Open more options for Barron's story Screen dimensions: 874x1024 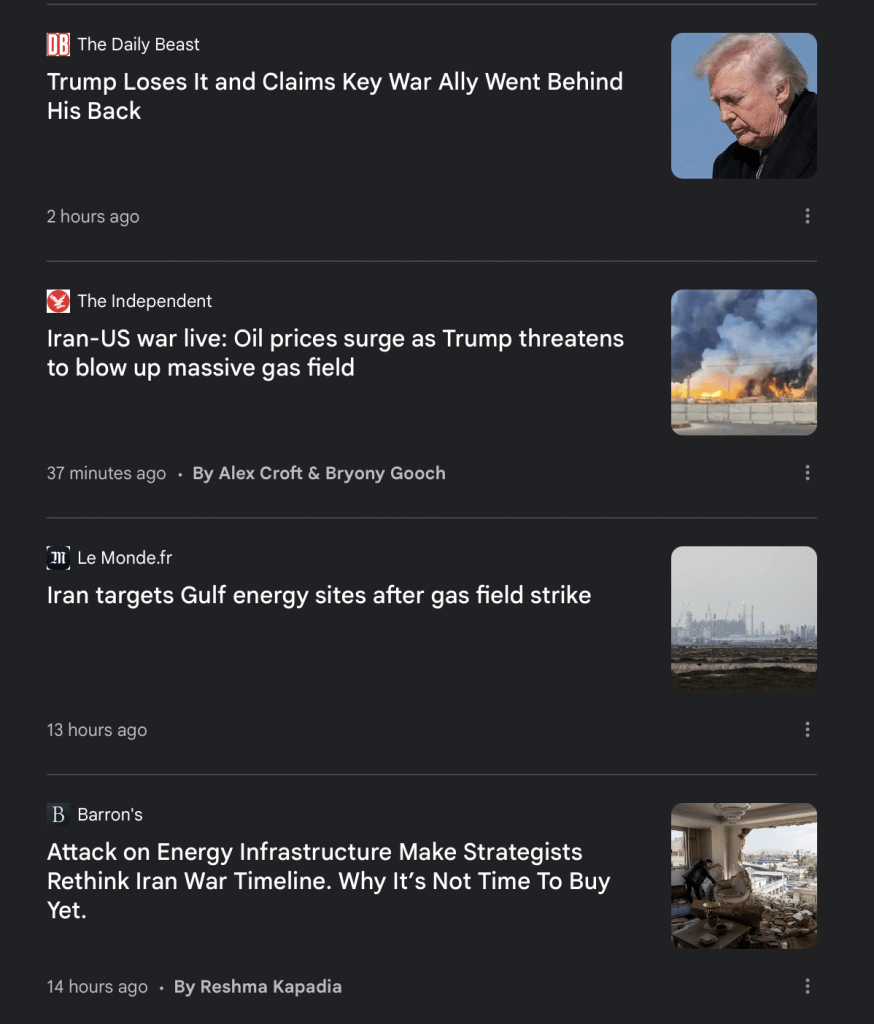click(807, 986)
